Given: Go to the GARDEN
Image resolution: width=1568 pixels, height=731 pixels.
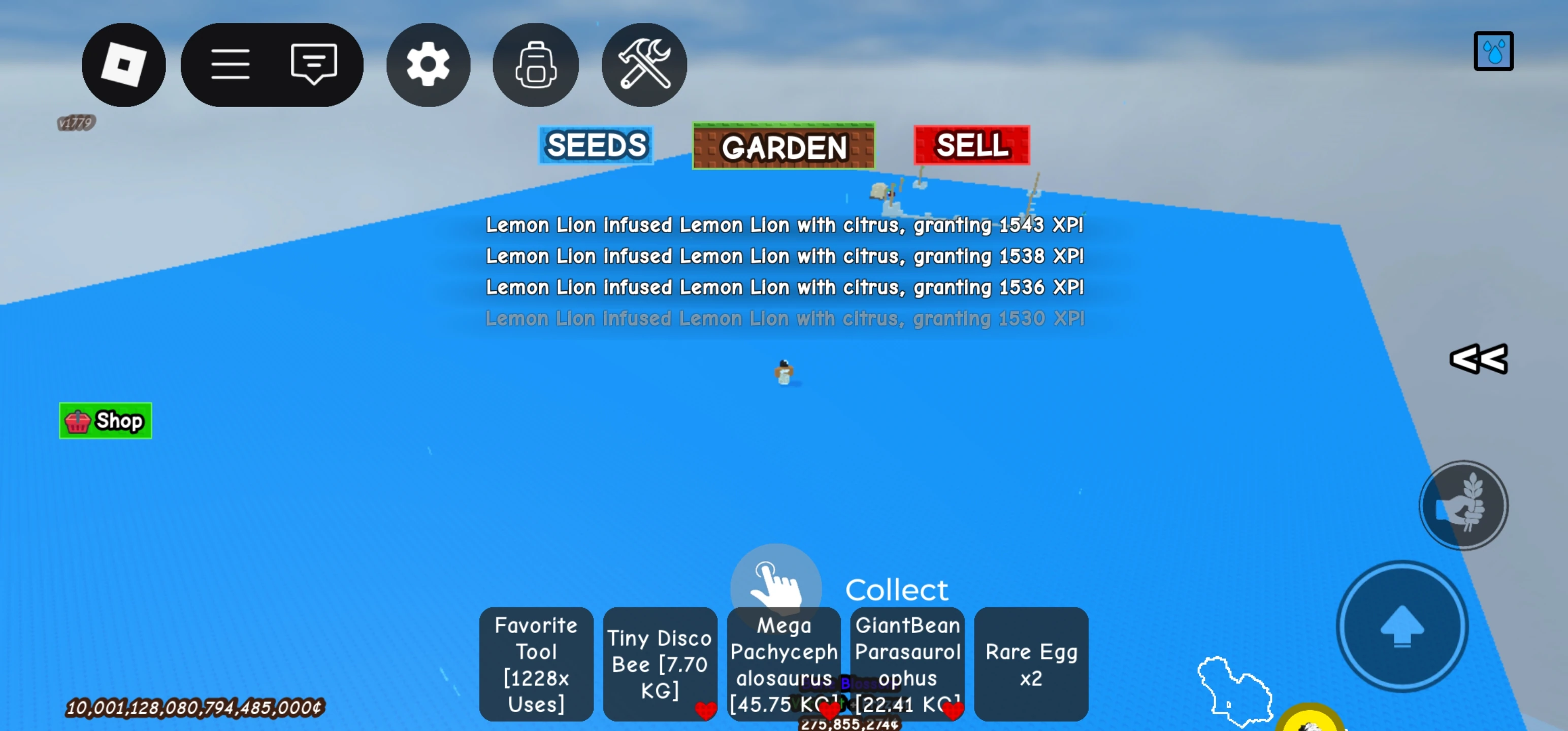Looking at the screenshot, I should pyautogui.click(x=783, y=147).
